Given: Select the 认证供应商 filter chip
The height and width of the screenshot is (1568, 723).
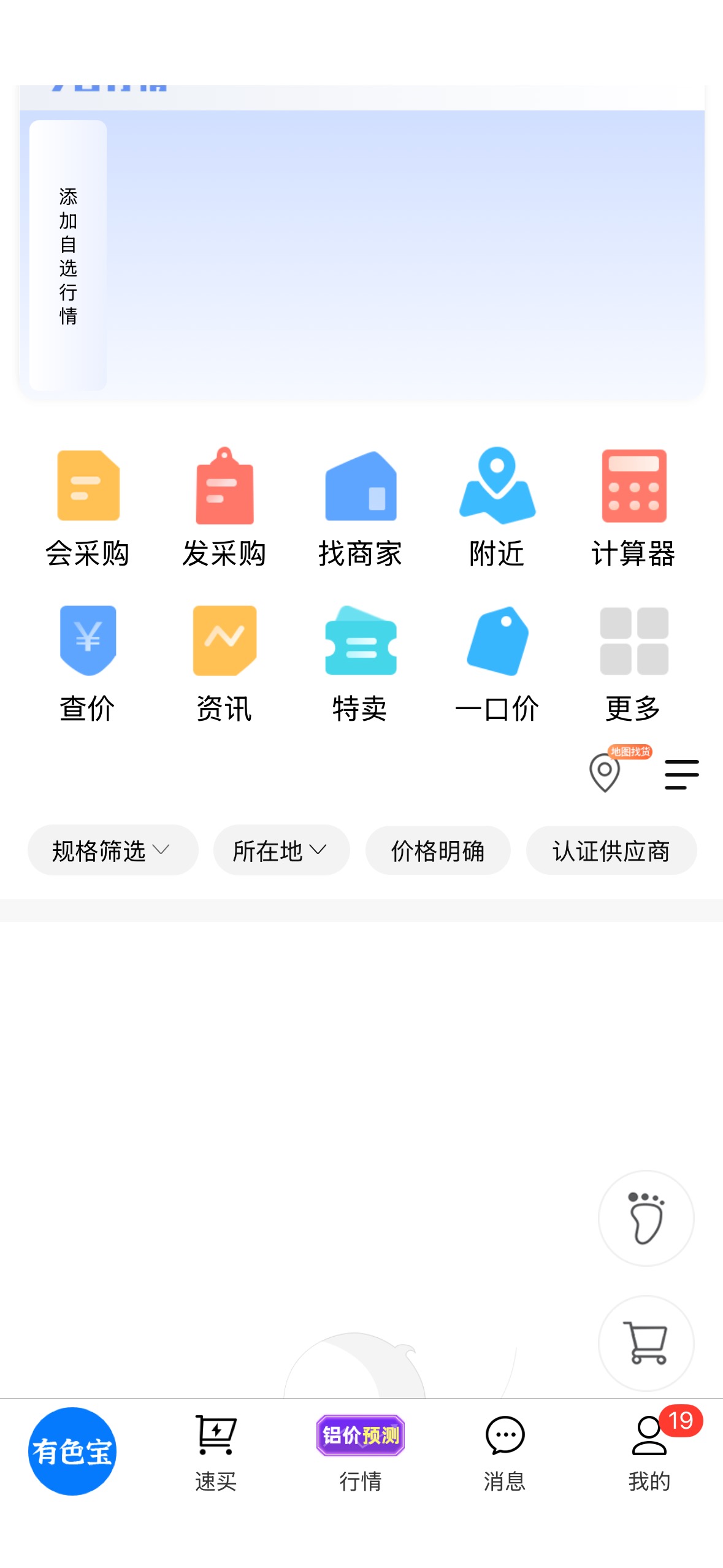Looking at the screenshot, I should pyautogui.click(x=611, y=850).
